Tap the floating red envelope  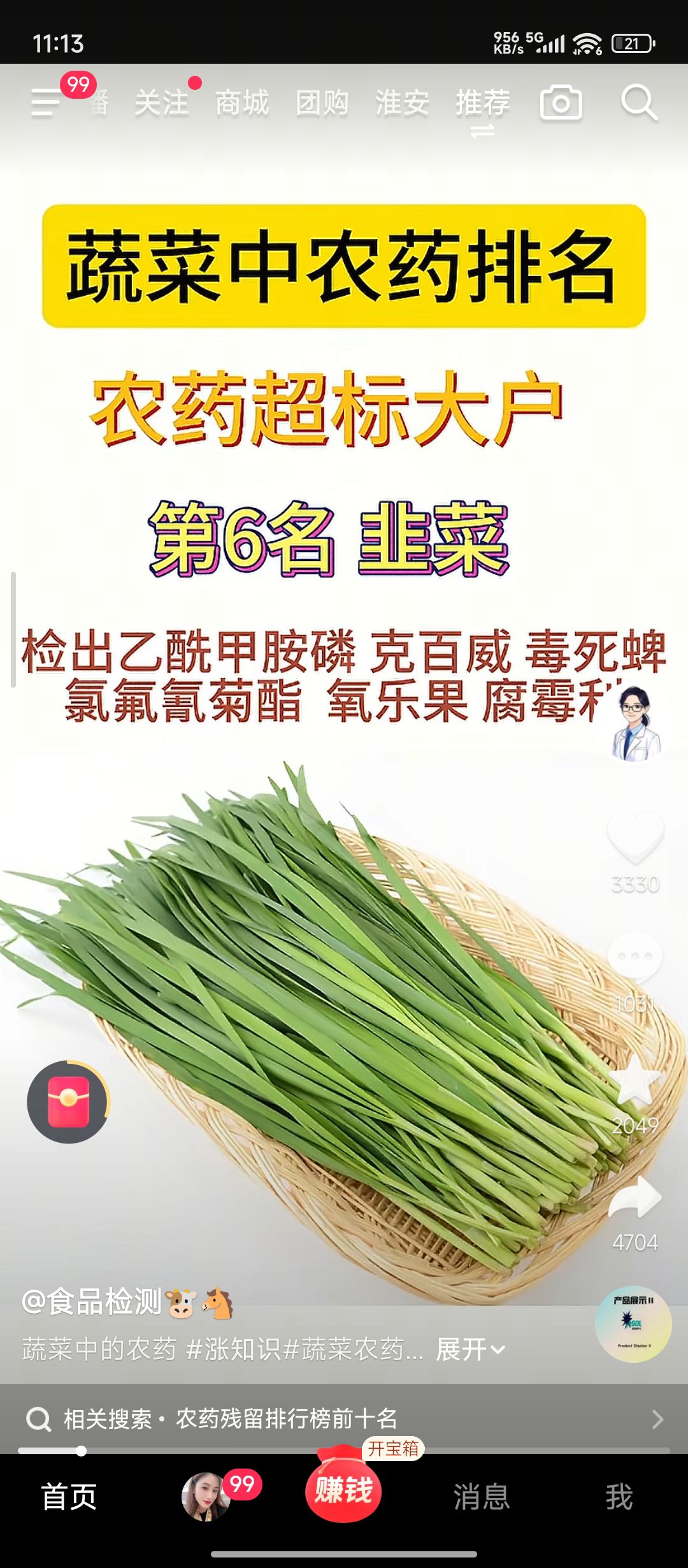click(x=68, y=1101)
